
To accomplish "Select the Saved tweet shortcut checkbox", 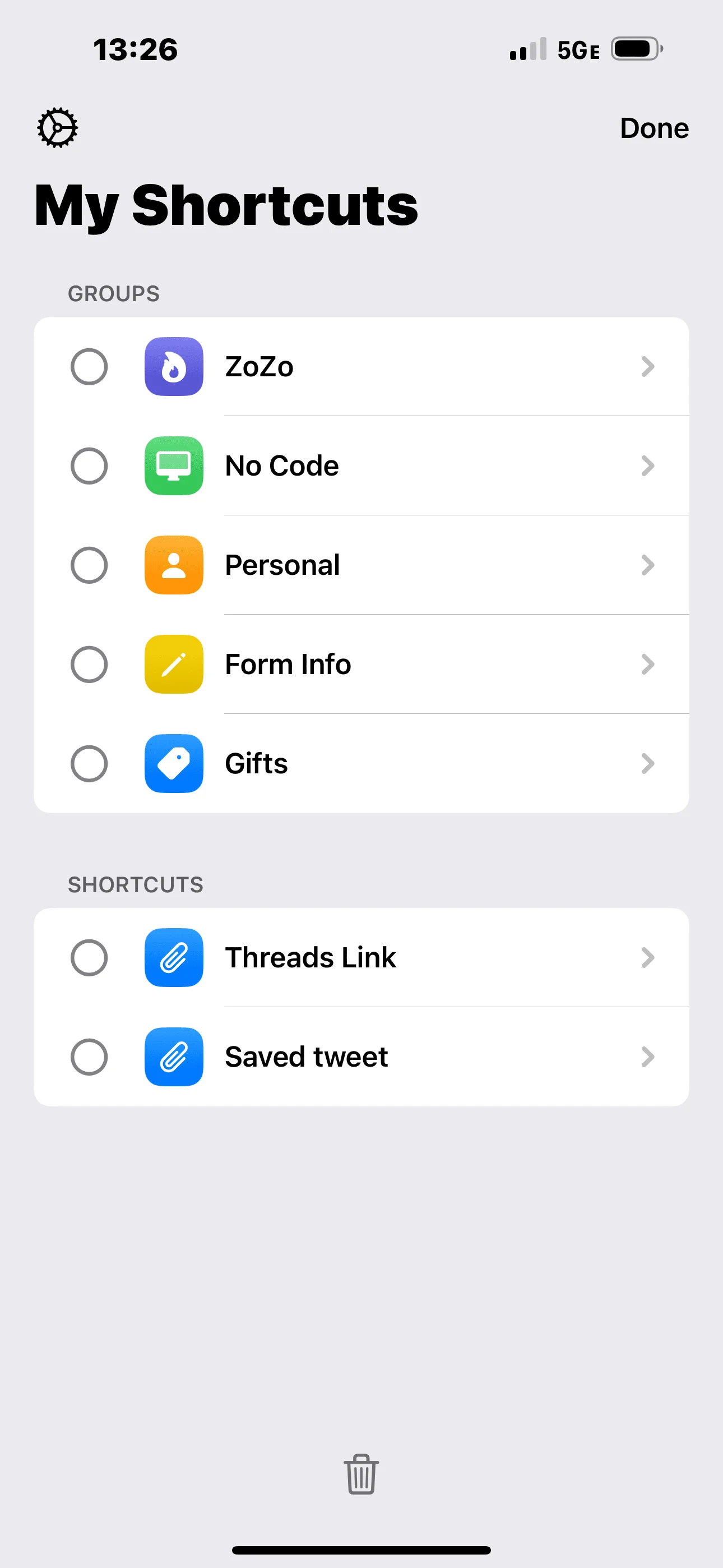I will 89,1057.
